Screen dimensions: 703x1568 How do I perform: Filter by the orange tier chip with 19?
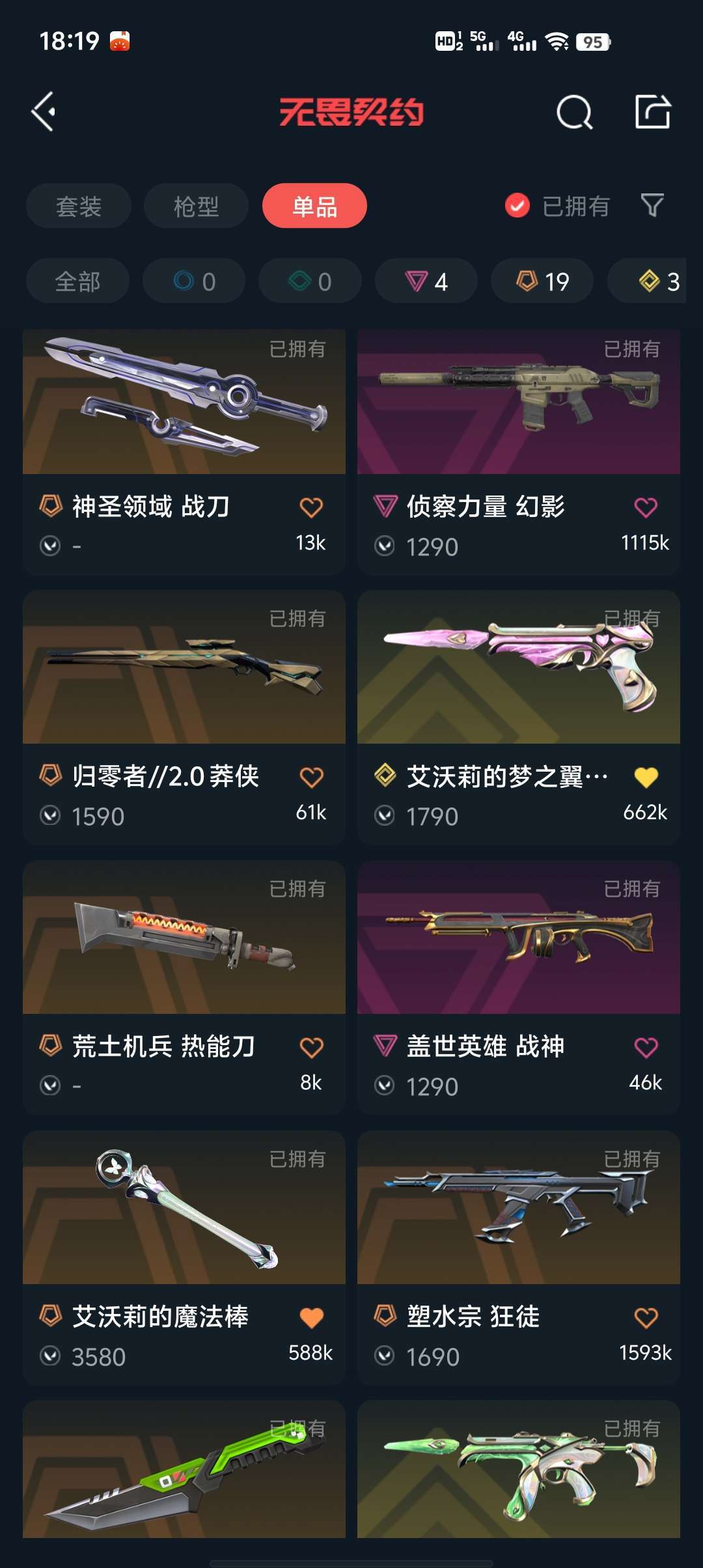click(542, 281)
